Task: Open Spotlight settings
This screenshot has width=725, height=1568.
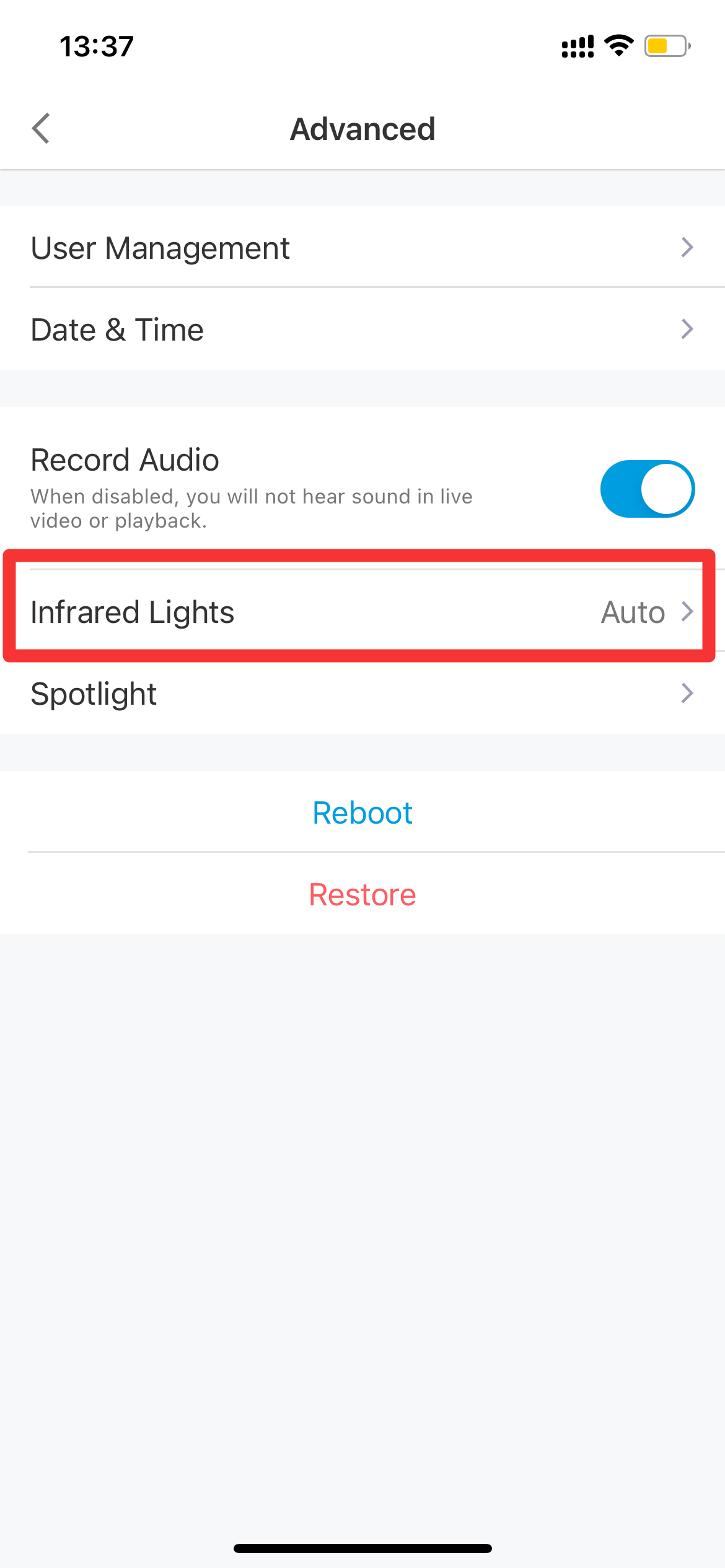Action: [362, 693]
